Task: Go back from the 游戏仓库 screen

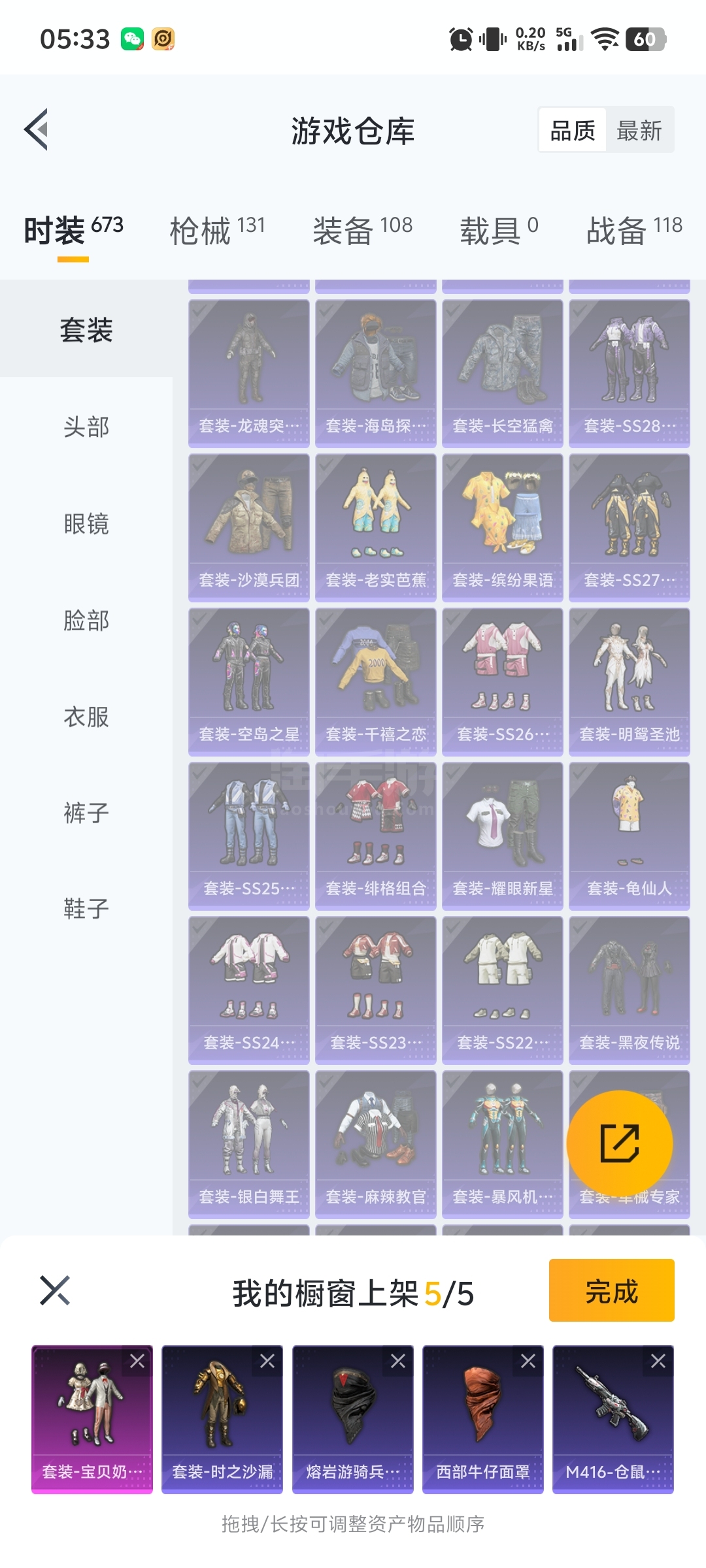Action: (x=37, y=129)
